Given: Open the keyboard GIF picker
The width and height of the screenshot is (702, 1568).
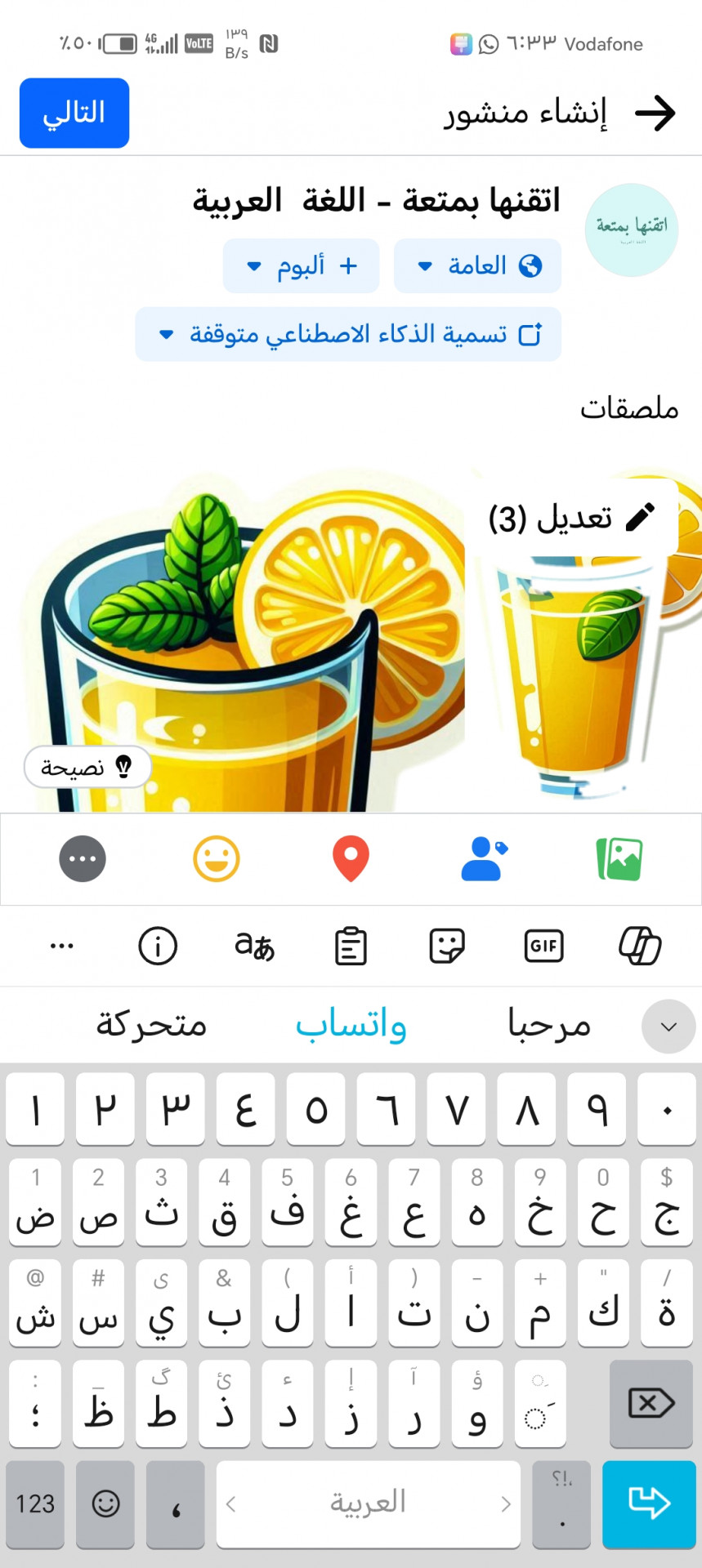Looking at the screenshot, I should pos(543,946).
